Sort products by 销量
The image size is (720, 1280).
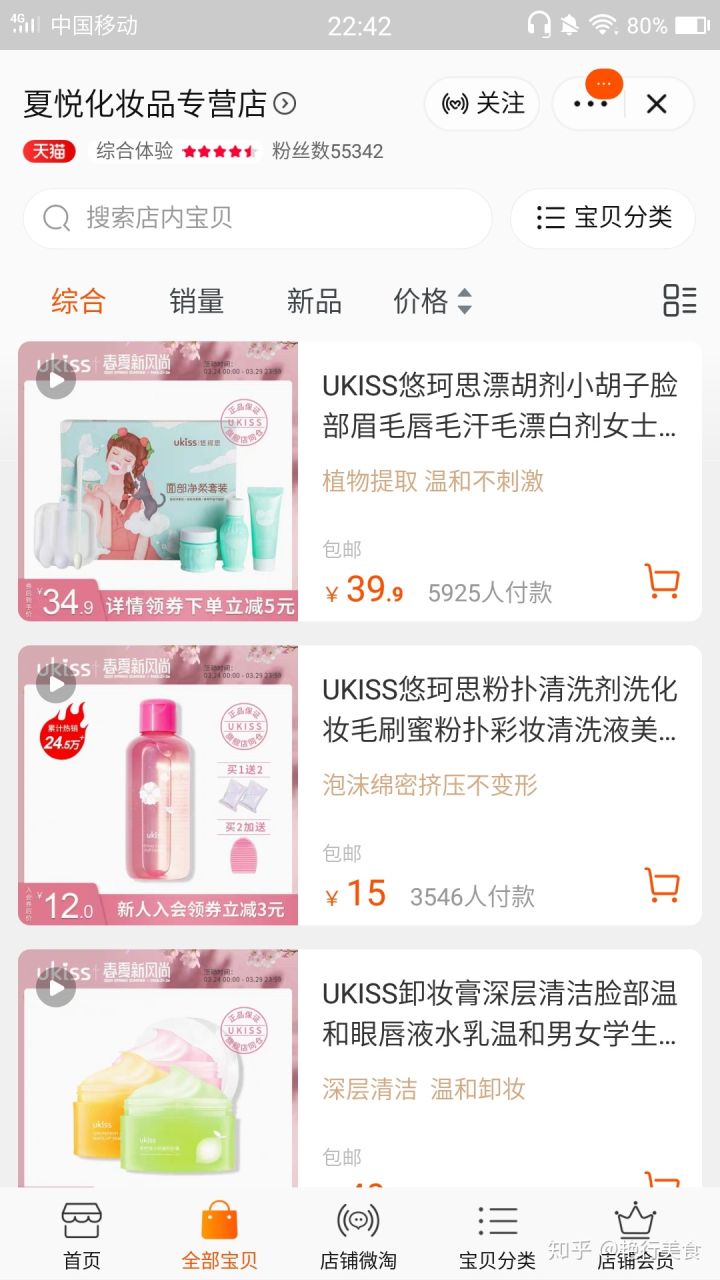click(196, 301)
